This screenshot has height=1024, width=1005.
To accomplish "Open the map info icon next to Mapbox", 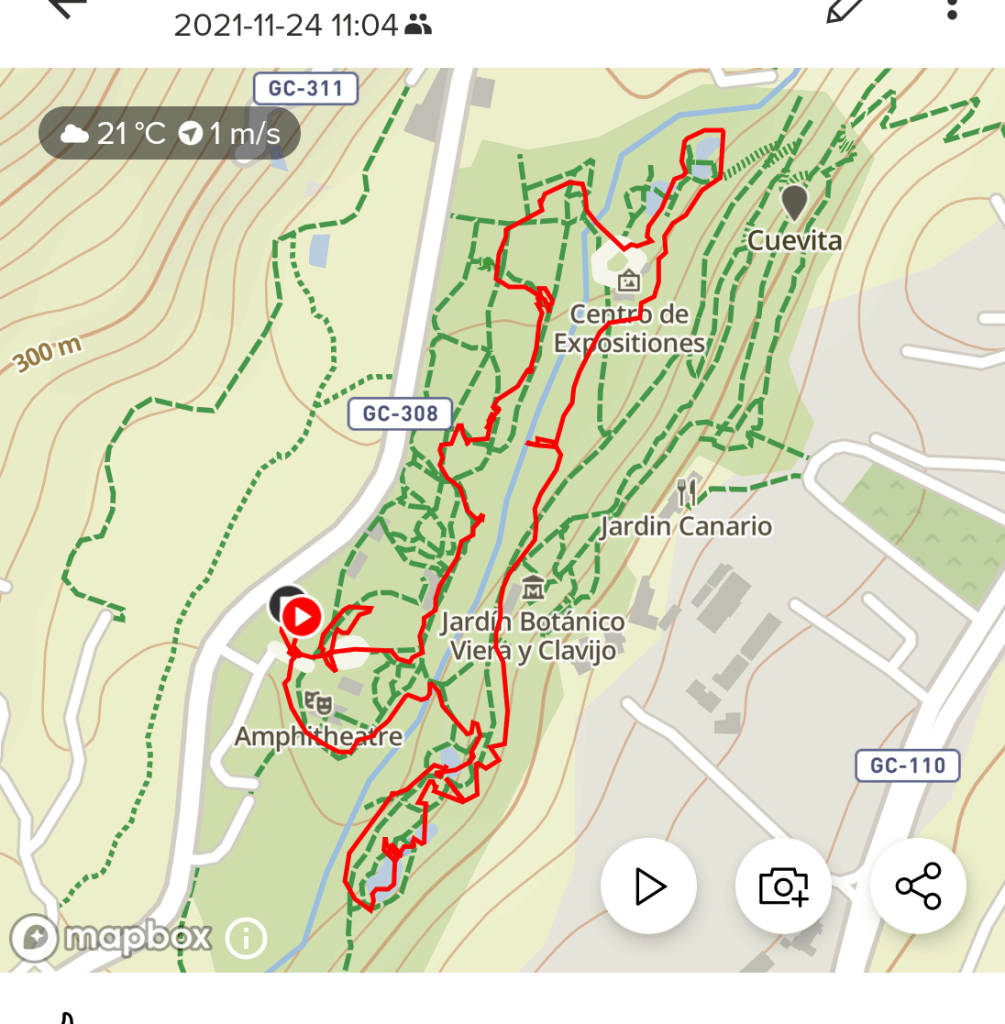I will click(x=246, y=938).
